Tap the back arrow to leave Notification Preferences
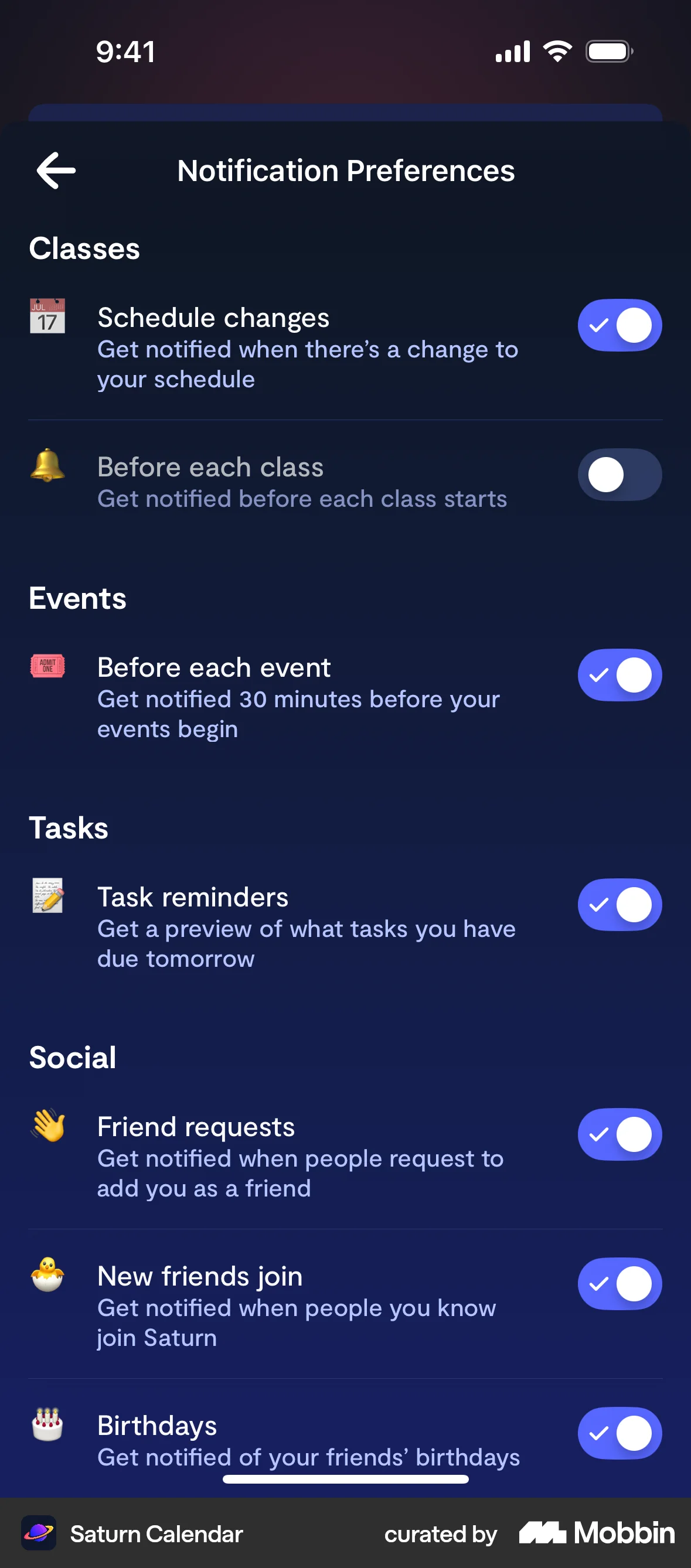The height and width of the screenshot is (1568, 691). [x=55, y=171]
